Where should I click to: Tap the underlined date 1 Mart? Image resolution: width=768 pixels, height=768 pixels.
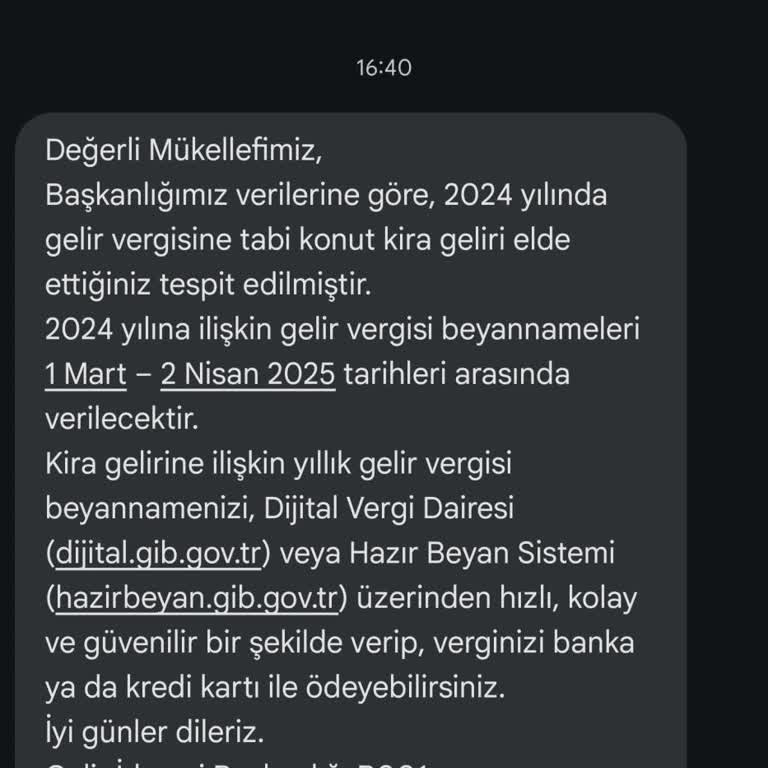[85, 374]
